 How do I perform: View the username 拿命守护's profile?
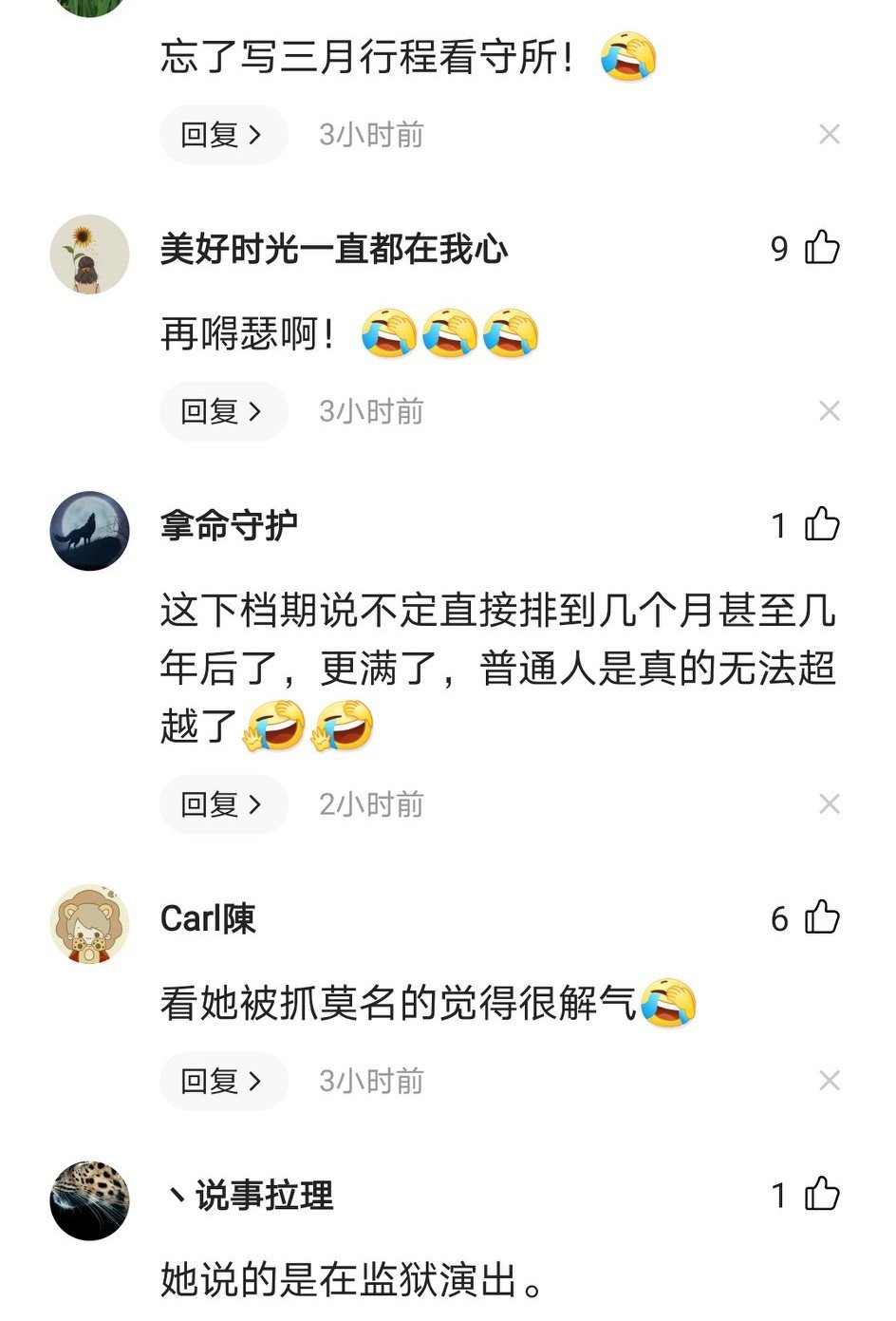[x=229, y=525]
